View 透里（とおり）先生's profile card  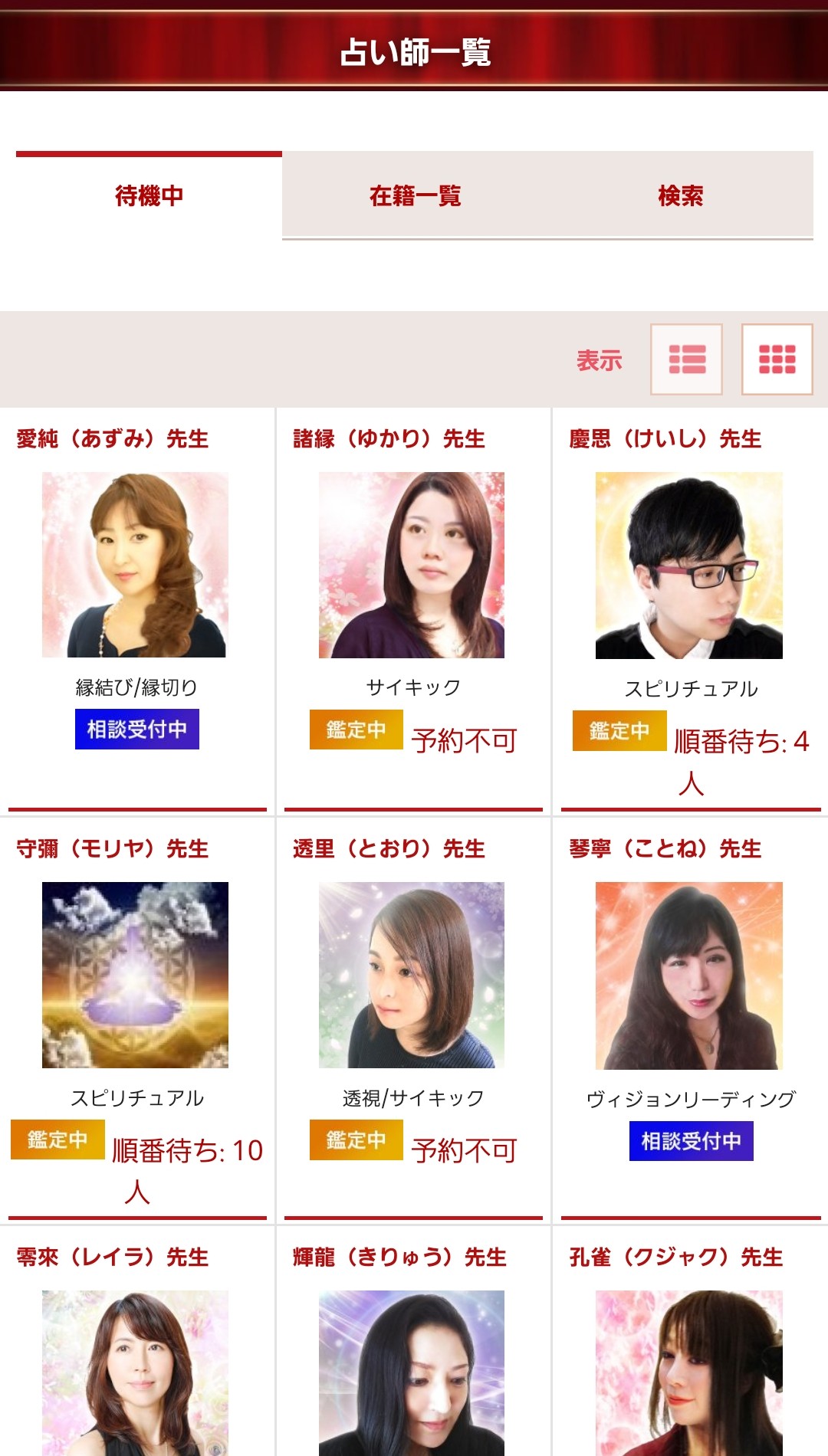[412, 975]
